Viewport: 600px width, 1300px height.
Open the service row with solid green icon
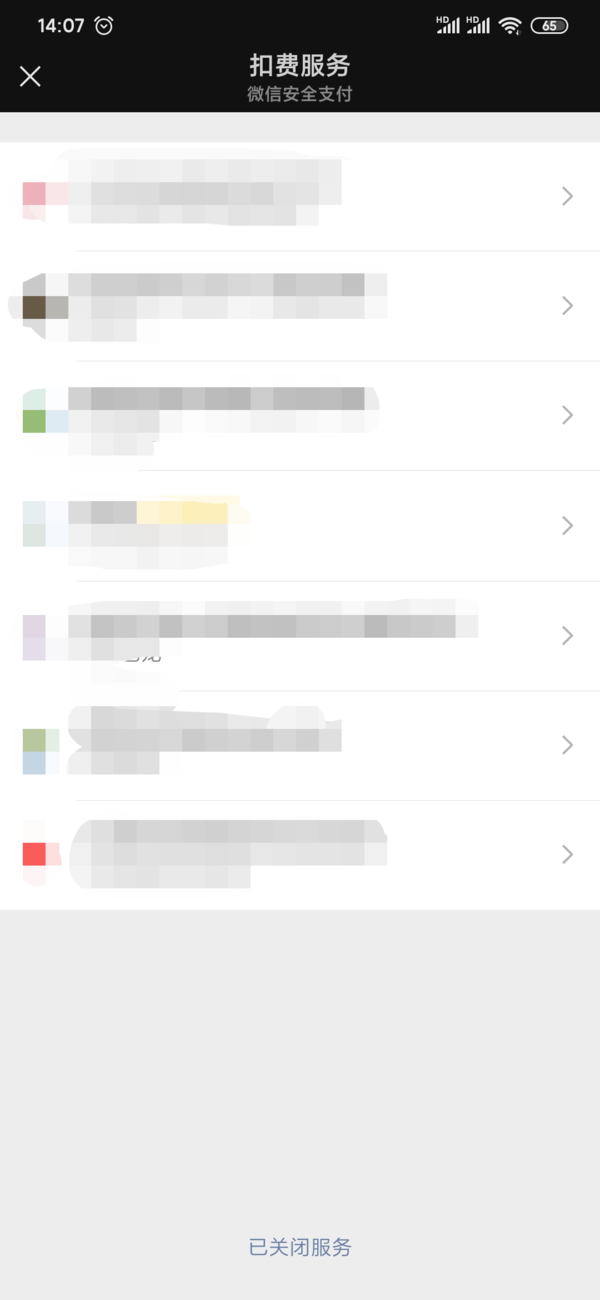pos(300,416)
